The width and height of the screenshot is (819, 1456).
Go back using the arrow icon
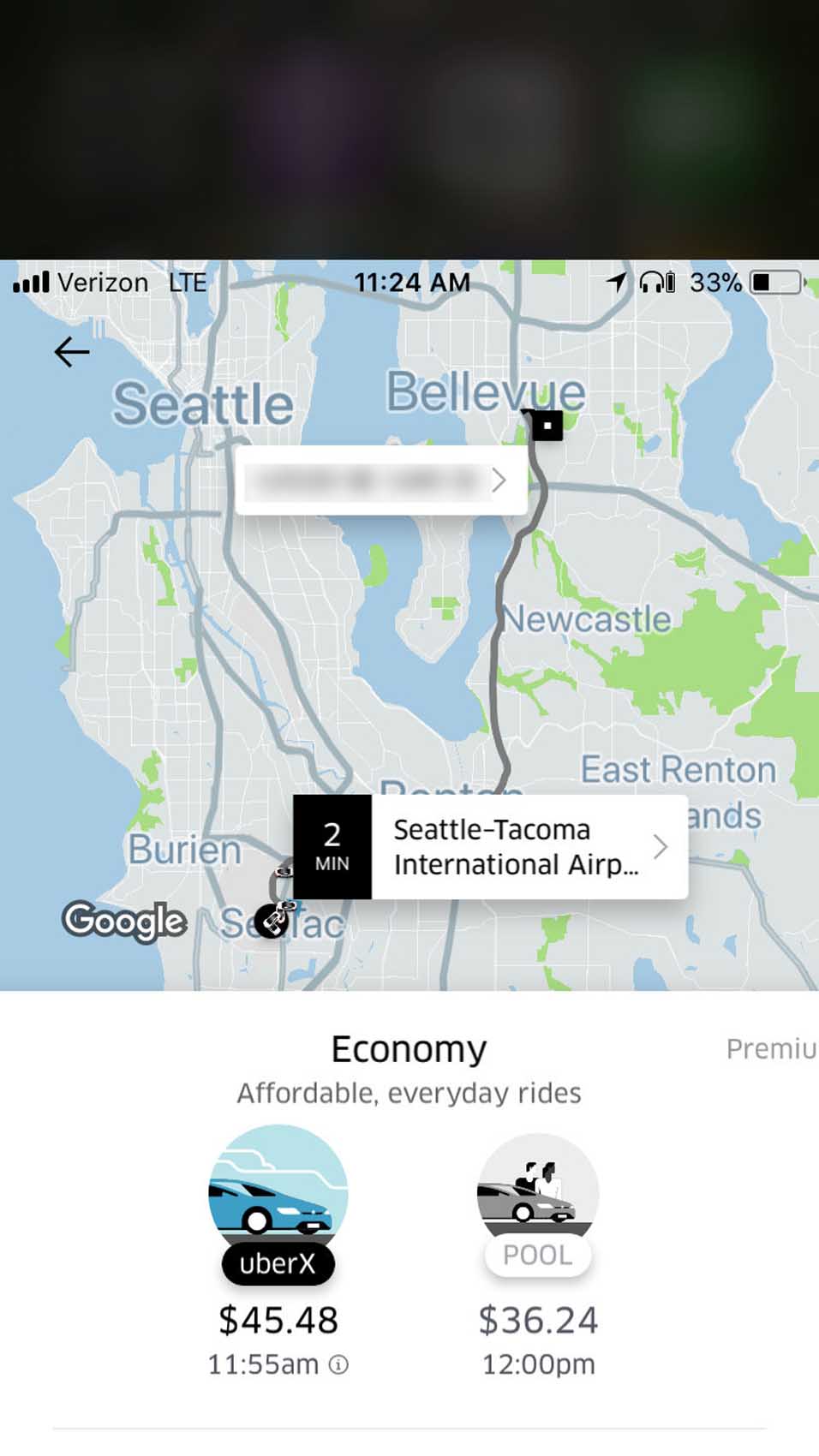pyautogui.click(x=72, y=352)
